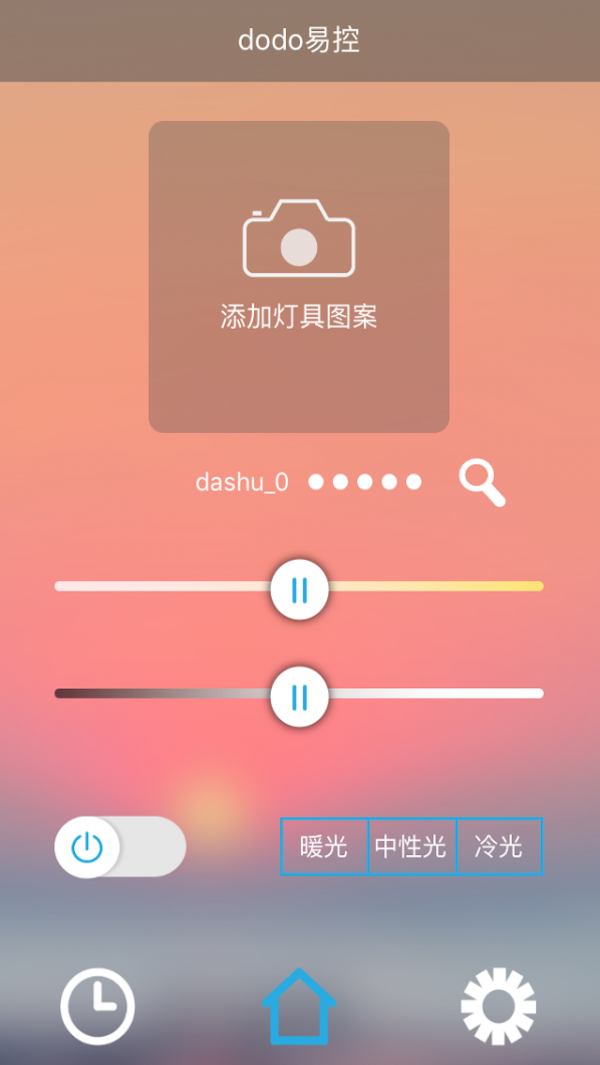Image resolution: width=600 pixels, height=1065 pixels.
Task: Open the search magnifier icon
Action: click(482, 483)
